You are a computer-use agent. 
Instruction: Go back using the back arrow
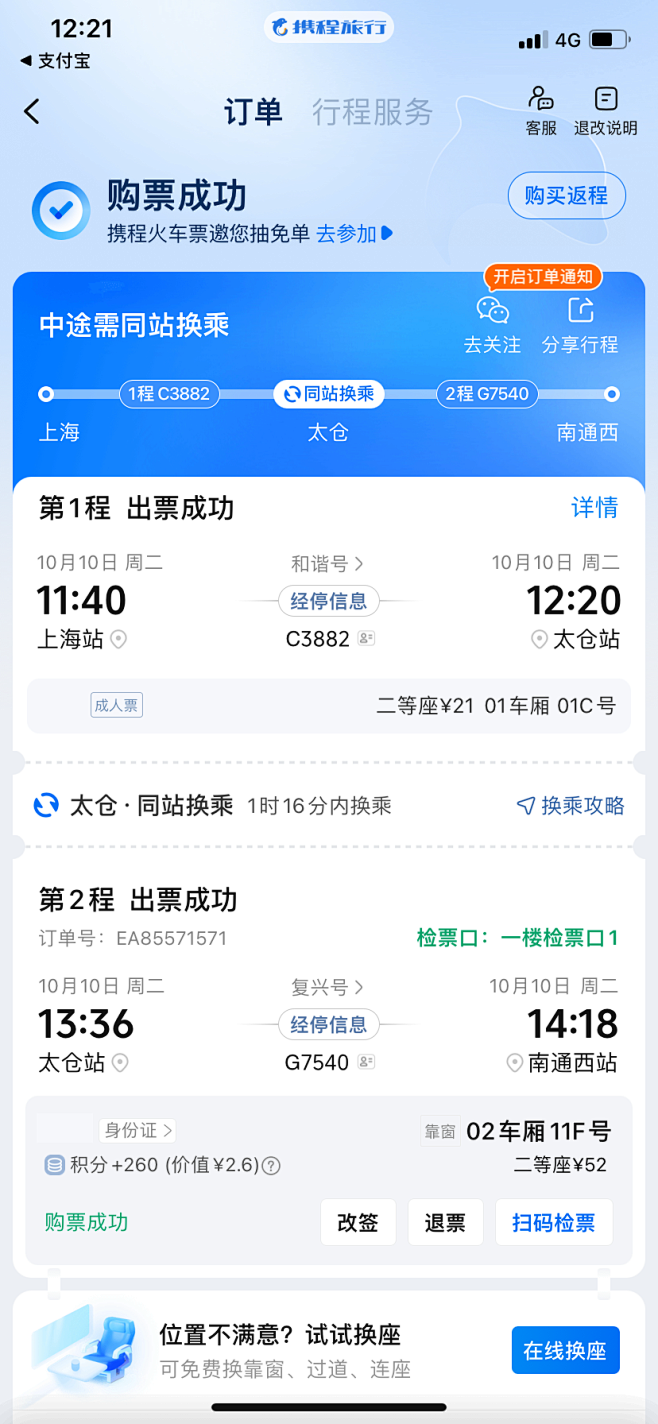32,111
